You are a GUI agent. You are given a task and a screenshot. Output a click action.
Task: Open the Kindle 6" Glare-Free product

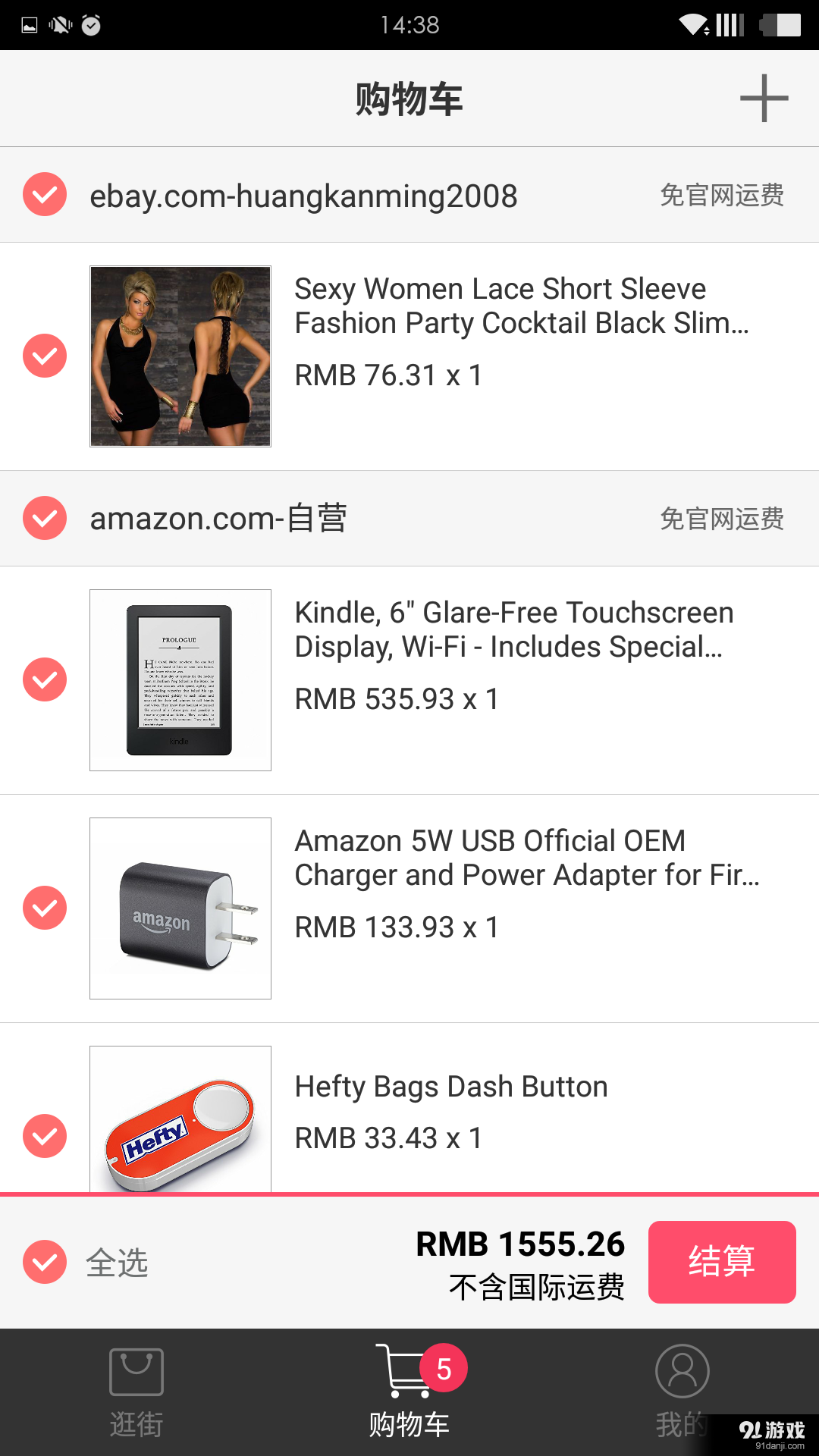[x=513, y=630]
